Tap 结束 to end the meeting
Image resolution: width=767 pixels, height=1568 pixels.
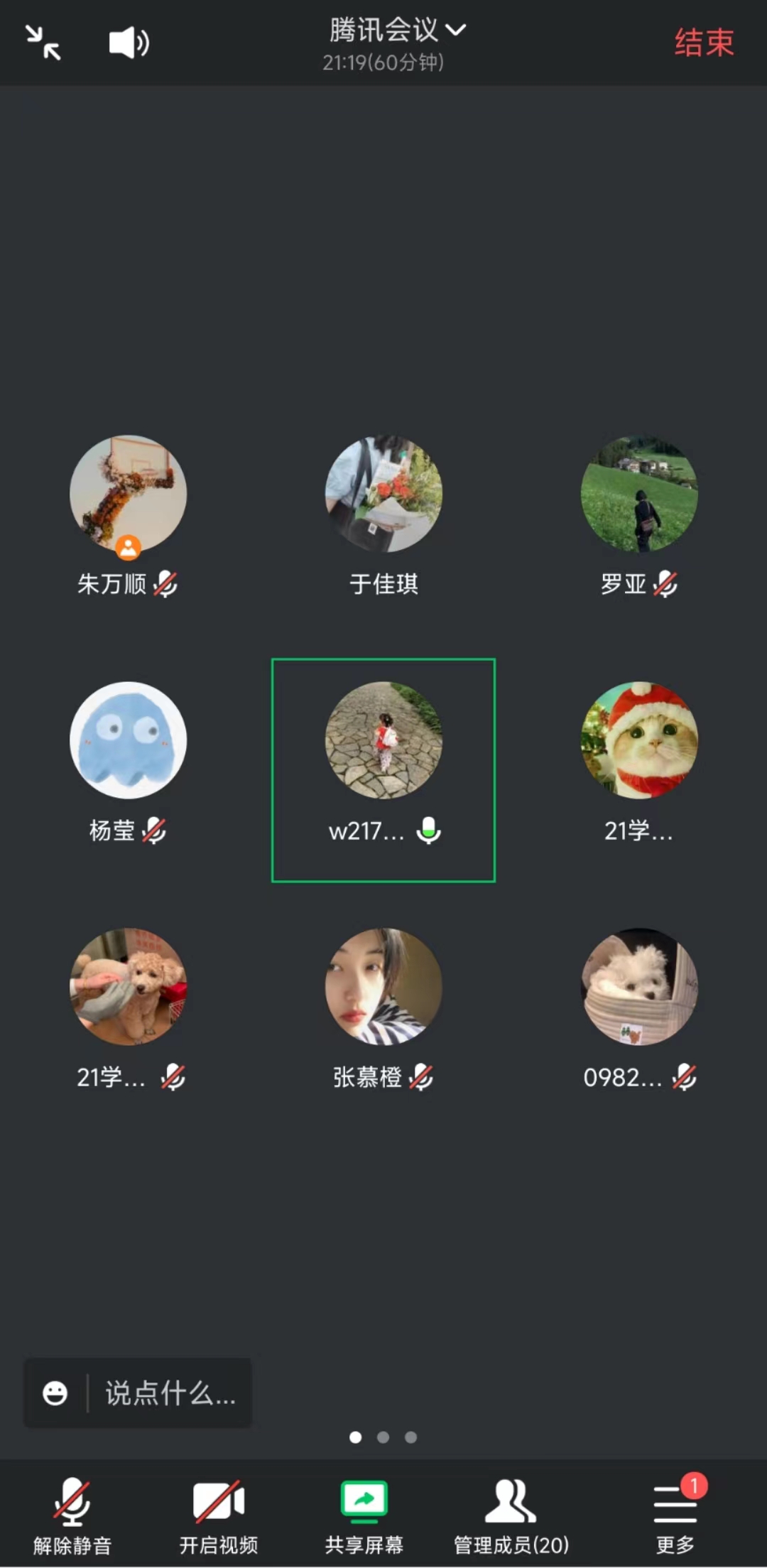click(703, 43)
